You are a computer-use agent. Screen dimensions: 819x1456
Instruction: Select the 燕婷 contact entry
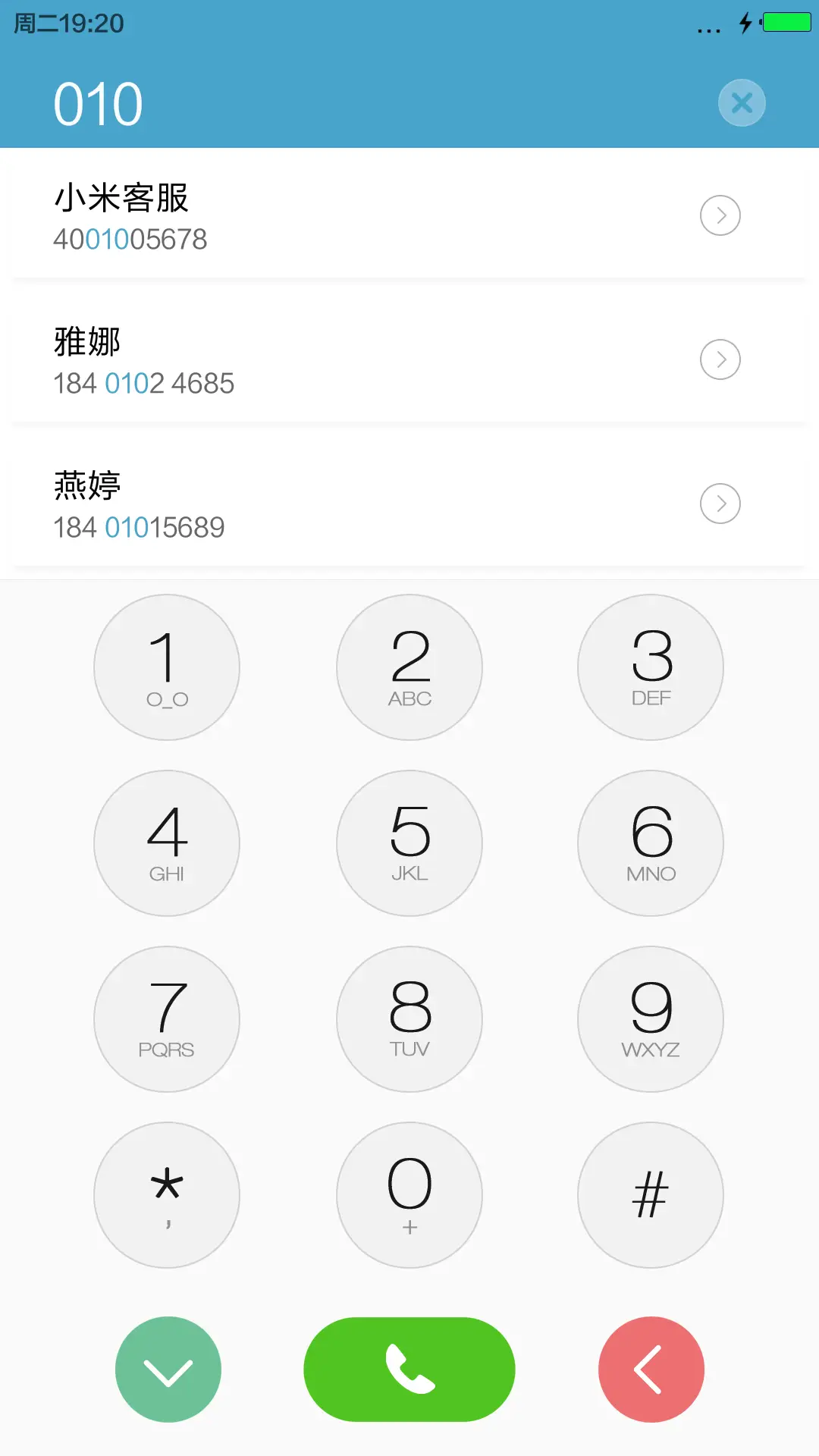click(303, 503)
